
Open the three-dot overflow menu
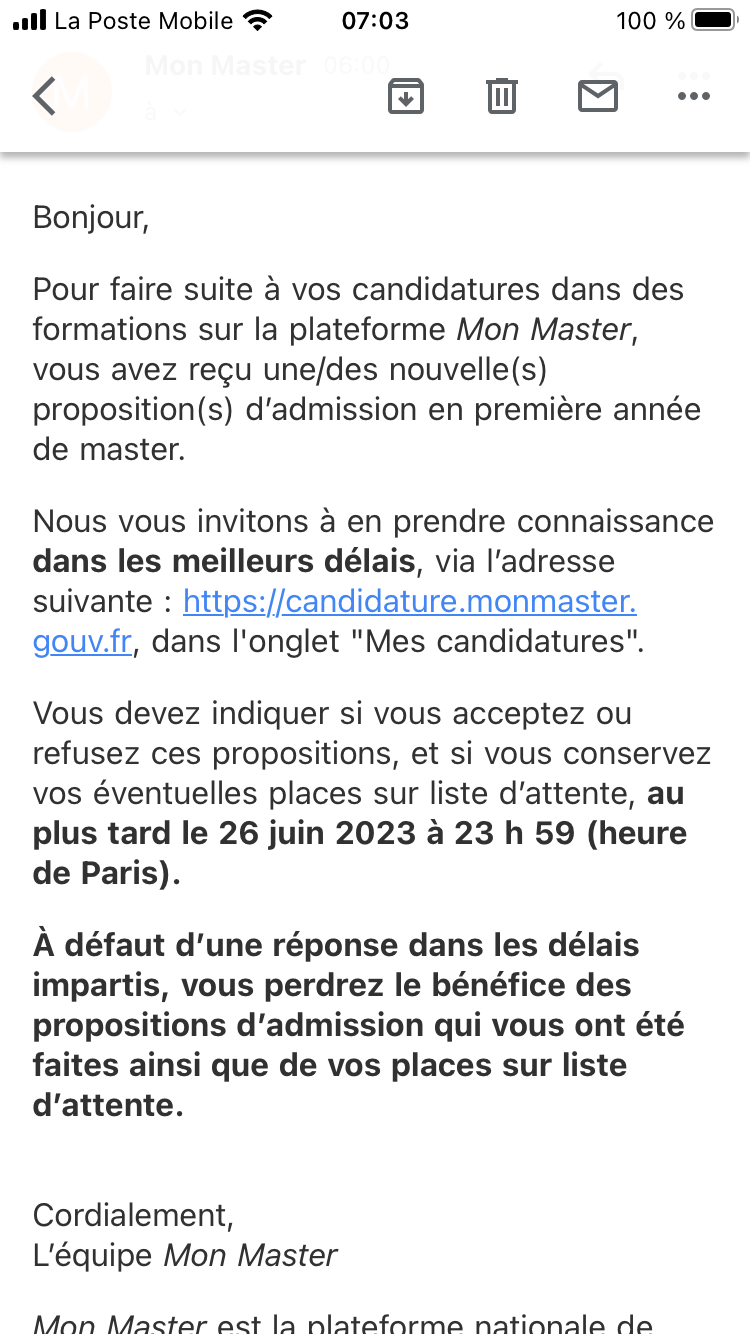coord(694,96)
